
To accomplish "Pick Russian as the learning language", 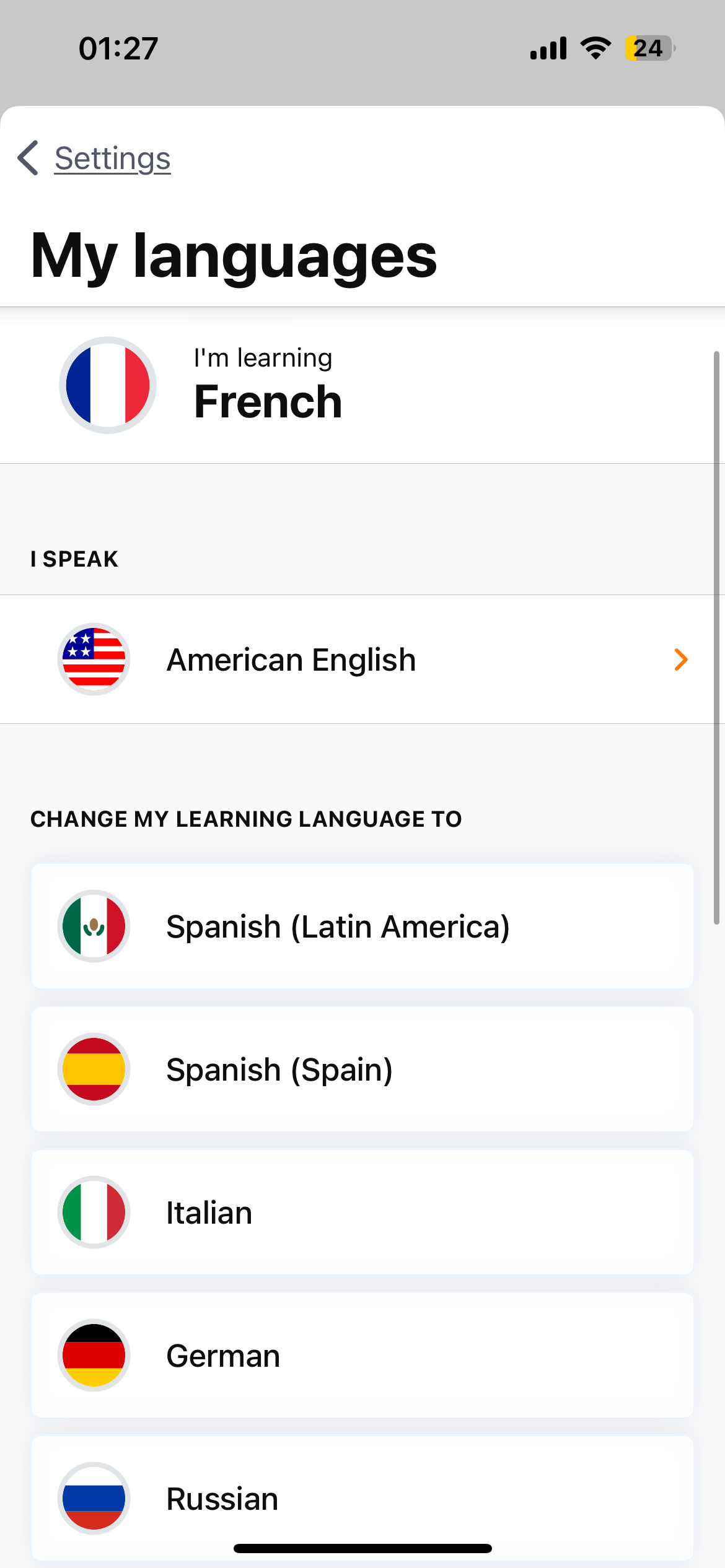I will (x=362, y=1499).
